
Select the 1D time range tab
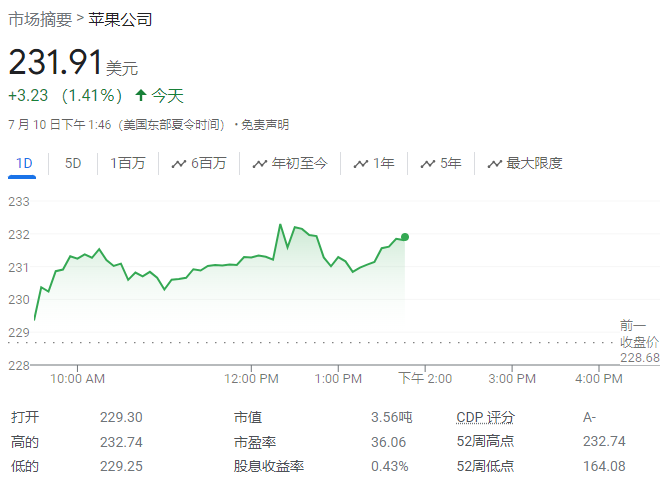point(25,163)
